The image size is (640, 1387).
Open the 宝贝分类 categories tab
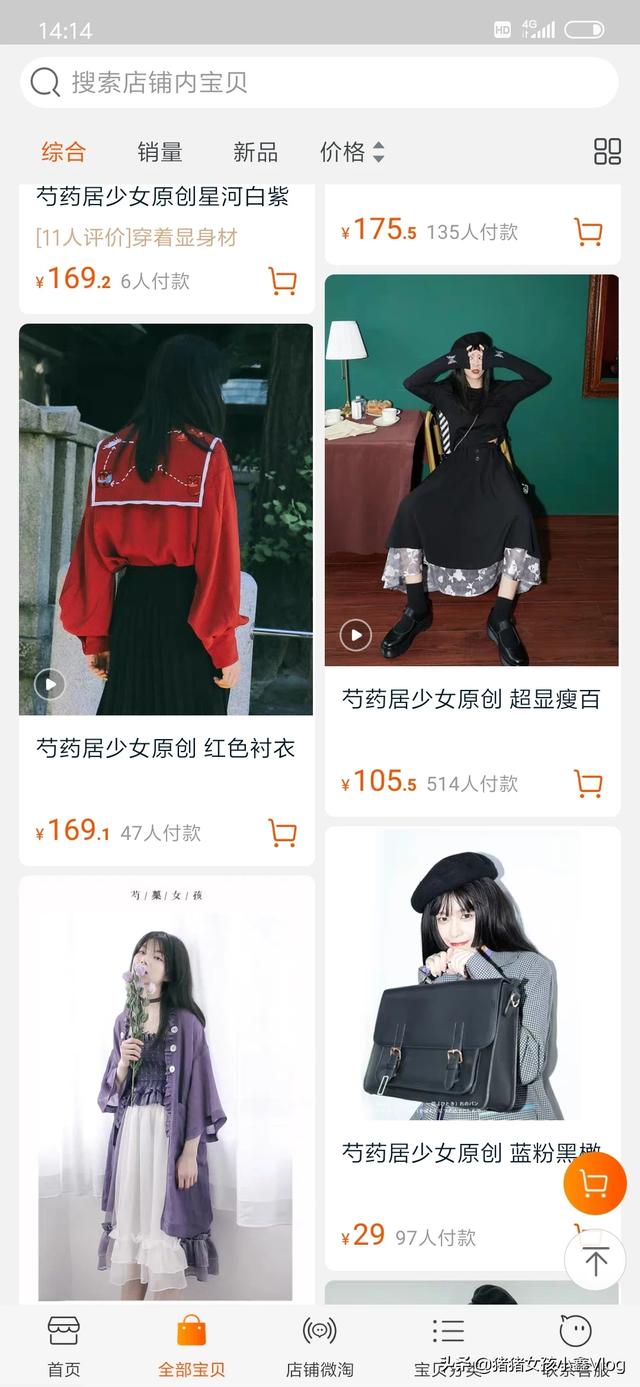[448, 1345]
